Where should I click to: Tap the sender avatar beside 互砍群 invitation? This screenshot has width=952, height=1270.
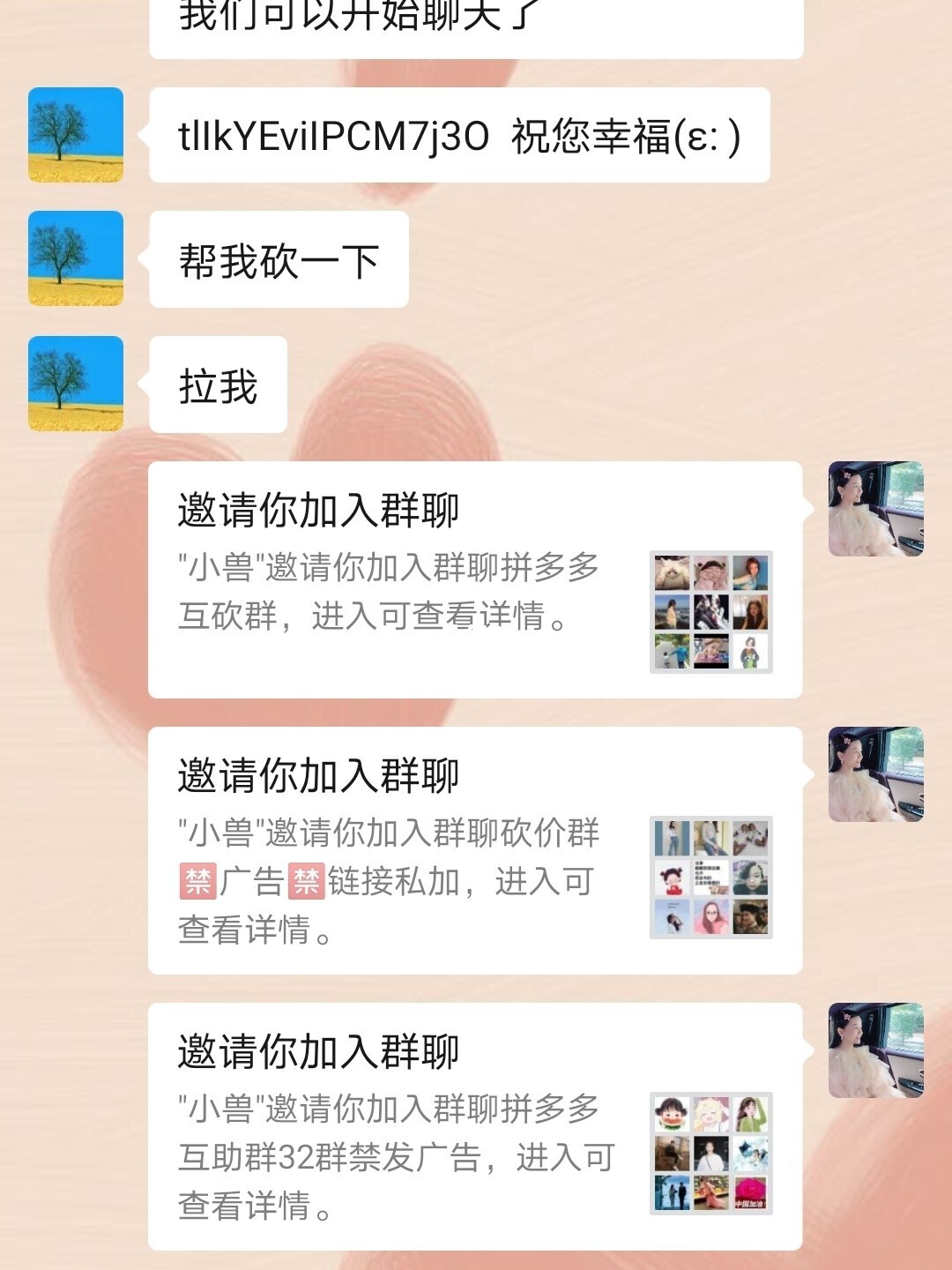point(875,509)
